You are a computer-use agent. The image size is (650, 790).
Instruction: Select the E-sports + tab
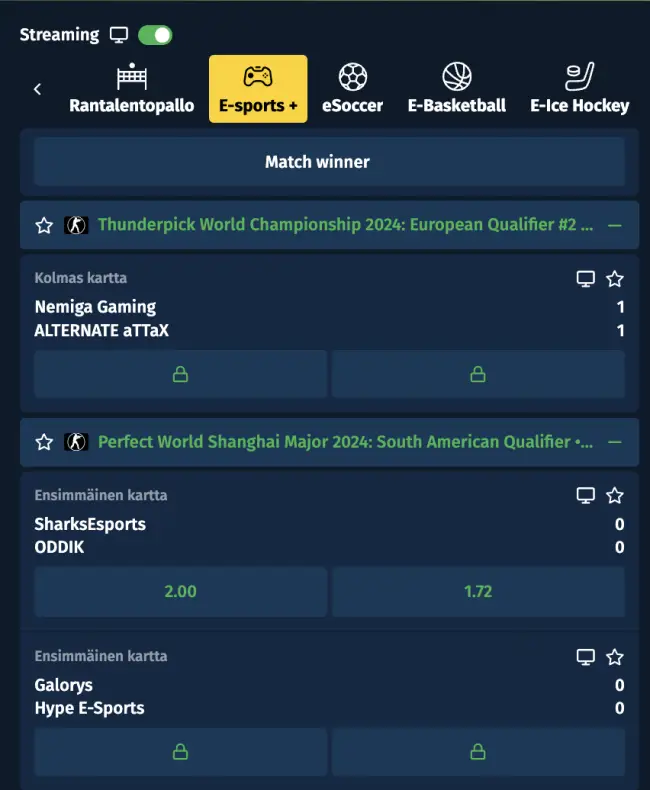258,89
